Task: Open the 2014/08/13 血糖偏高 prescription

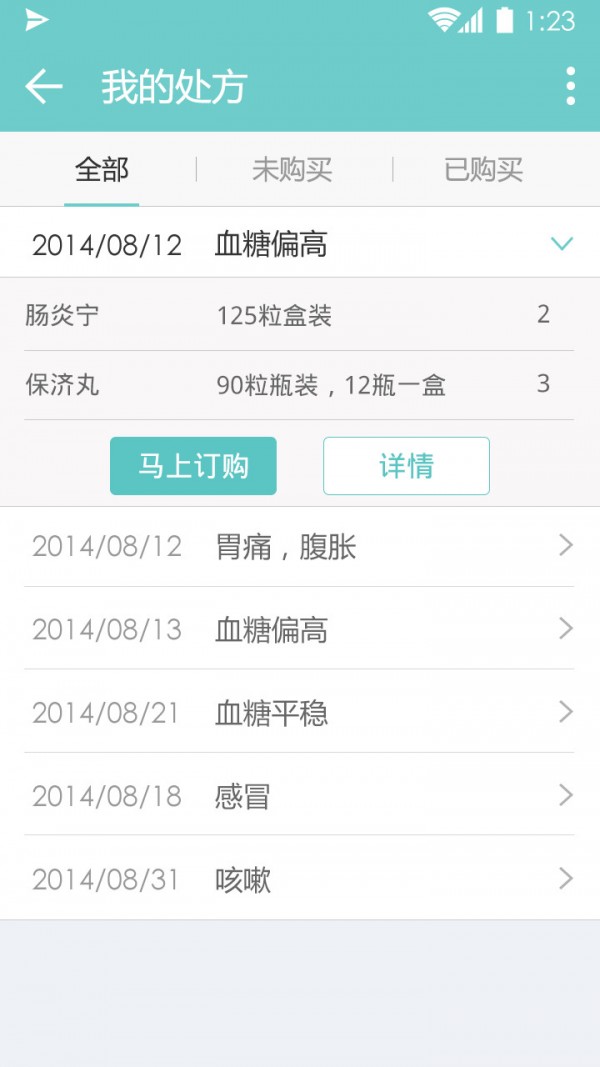Action: tap(299, 630)
